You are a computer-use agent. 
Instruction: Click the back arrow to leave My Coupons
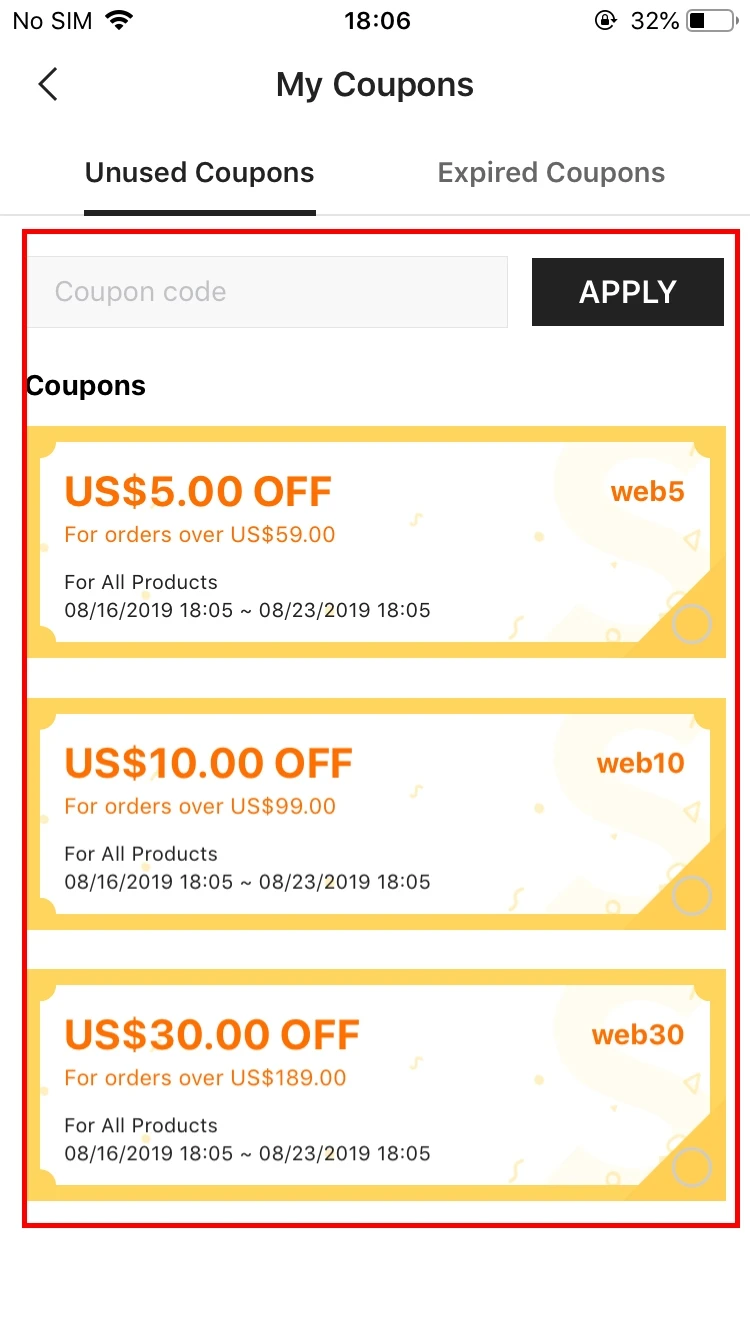[x=48, y=84]
